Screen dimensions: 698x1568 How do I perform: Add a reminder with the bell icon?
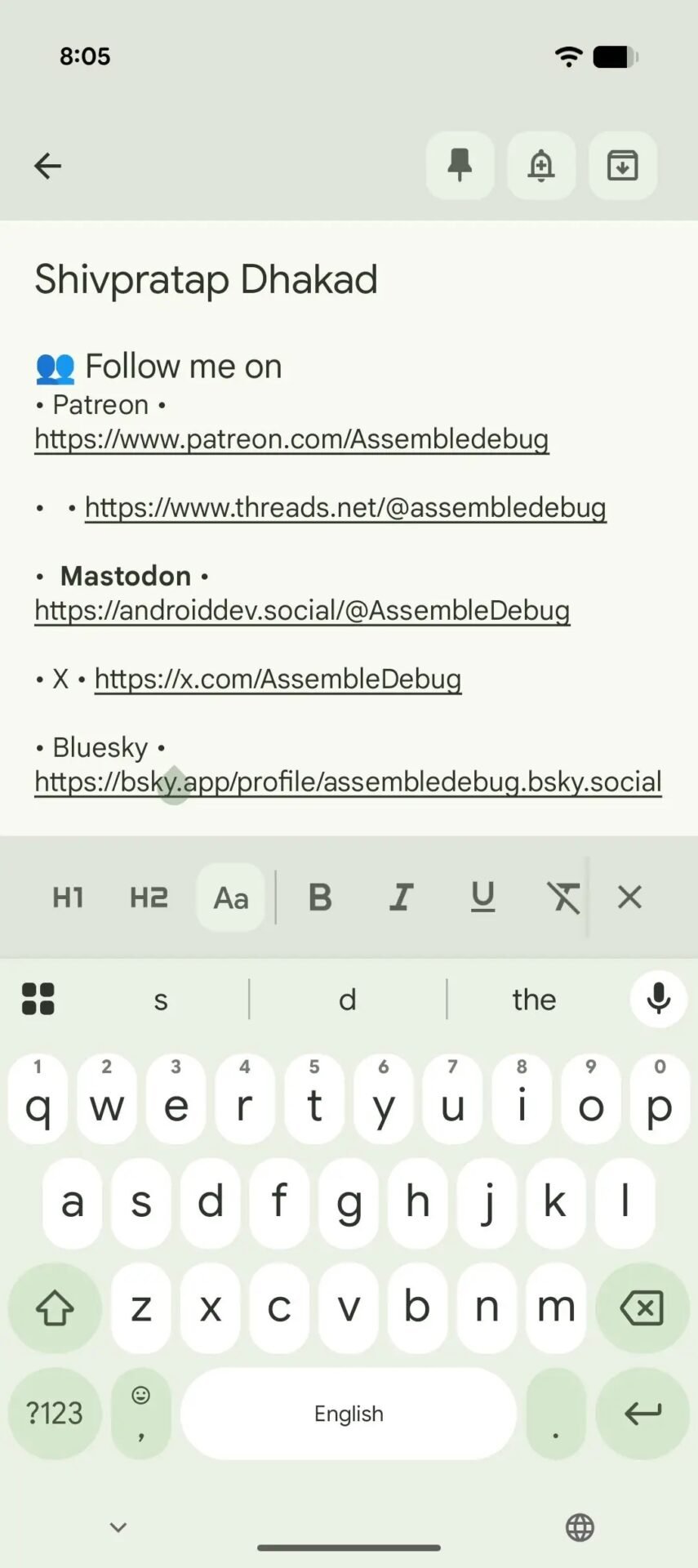(x=541, y=166)
